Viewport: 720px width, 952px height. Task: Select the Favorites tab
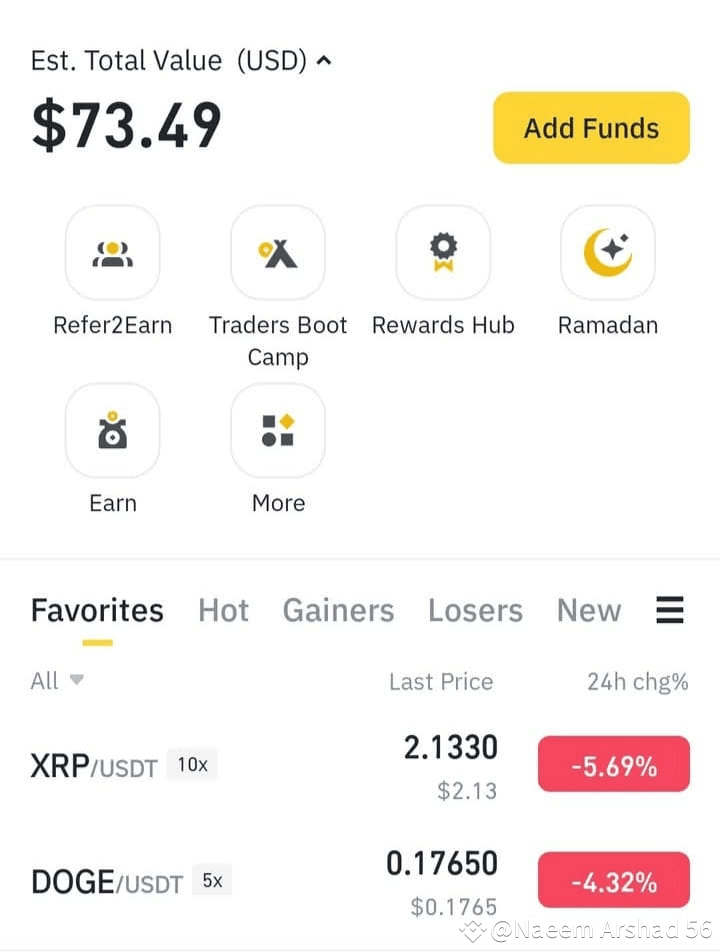coord(97,610)
